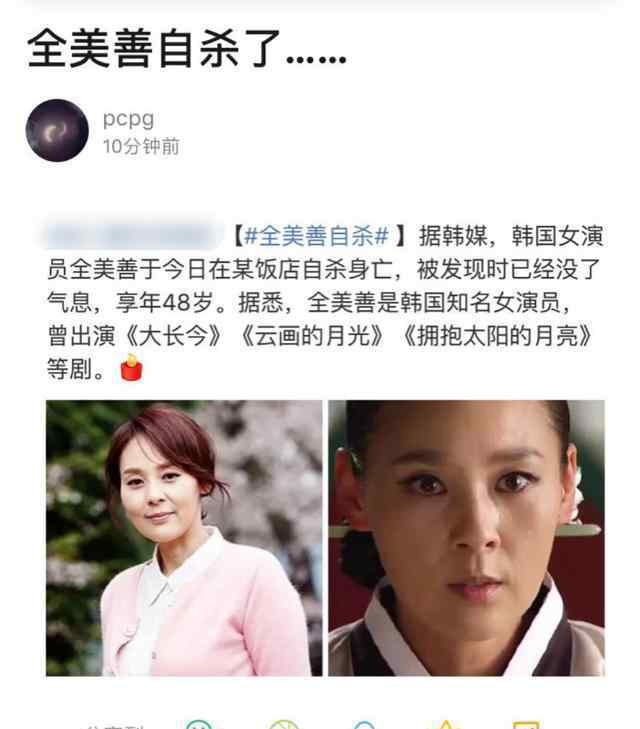View the photo of woman in pink cardigan
The width and height of the screenshot is (640, 729).
point(184,538)
